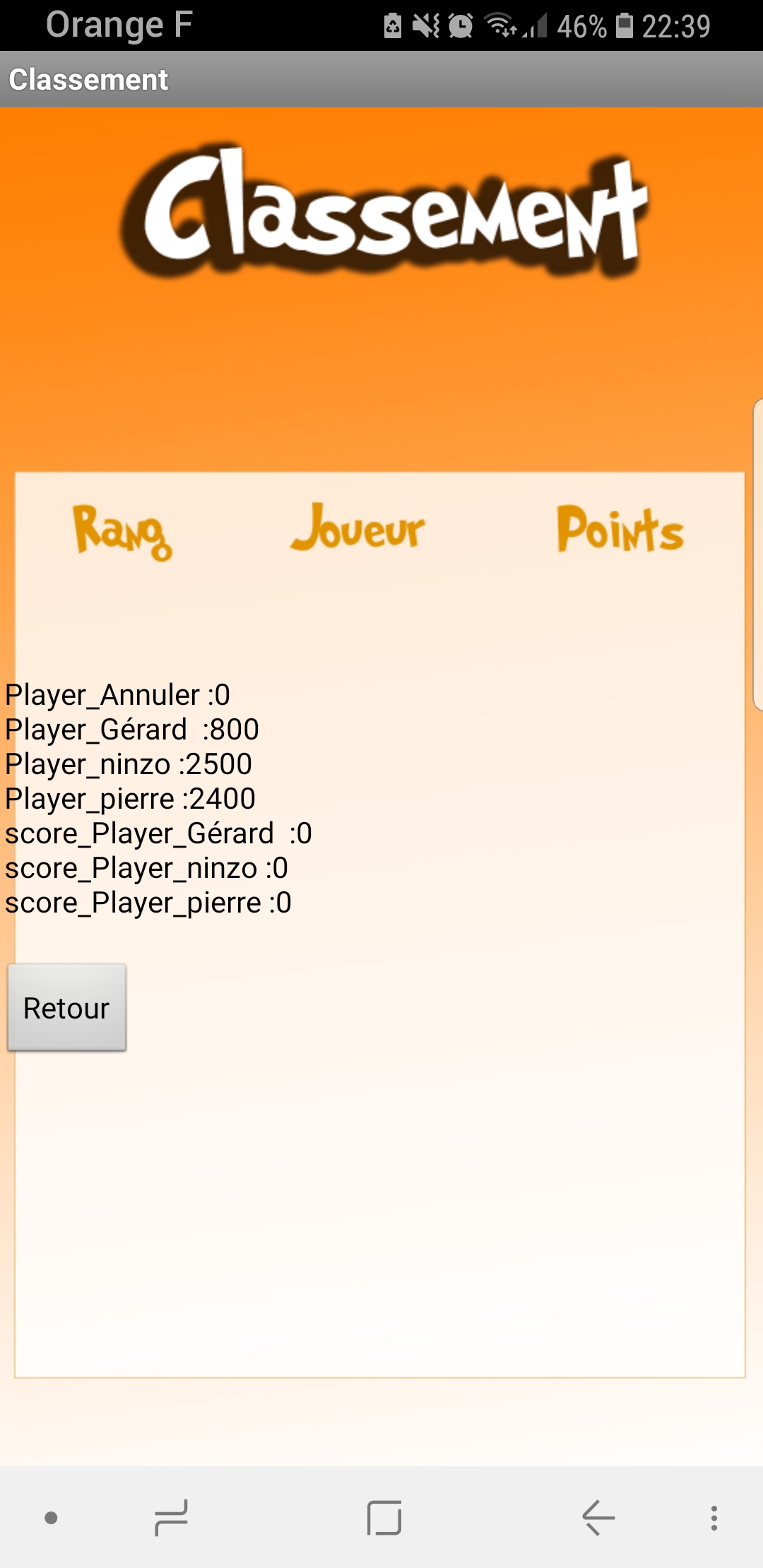Go back with the system back arrow
This screenshot has width=763, height=1568.
[x=598, y=1517]
